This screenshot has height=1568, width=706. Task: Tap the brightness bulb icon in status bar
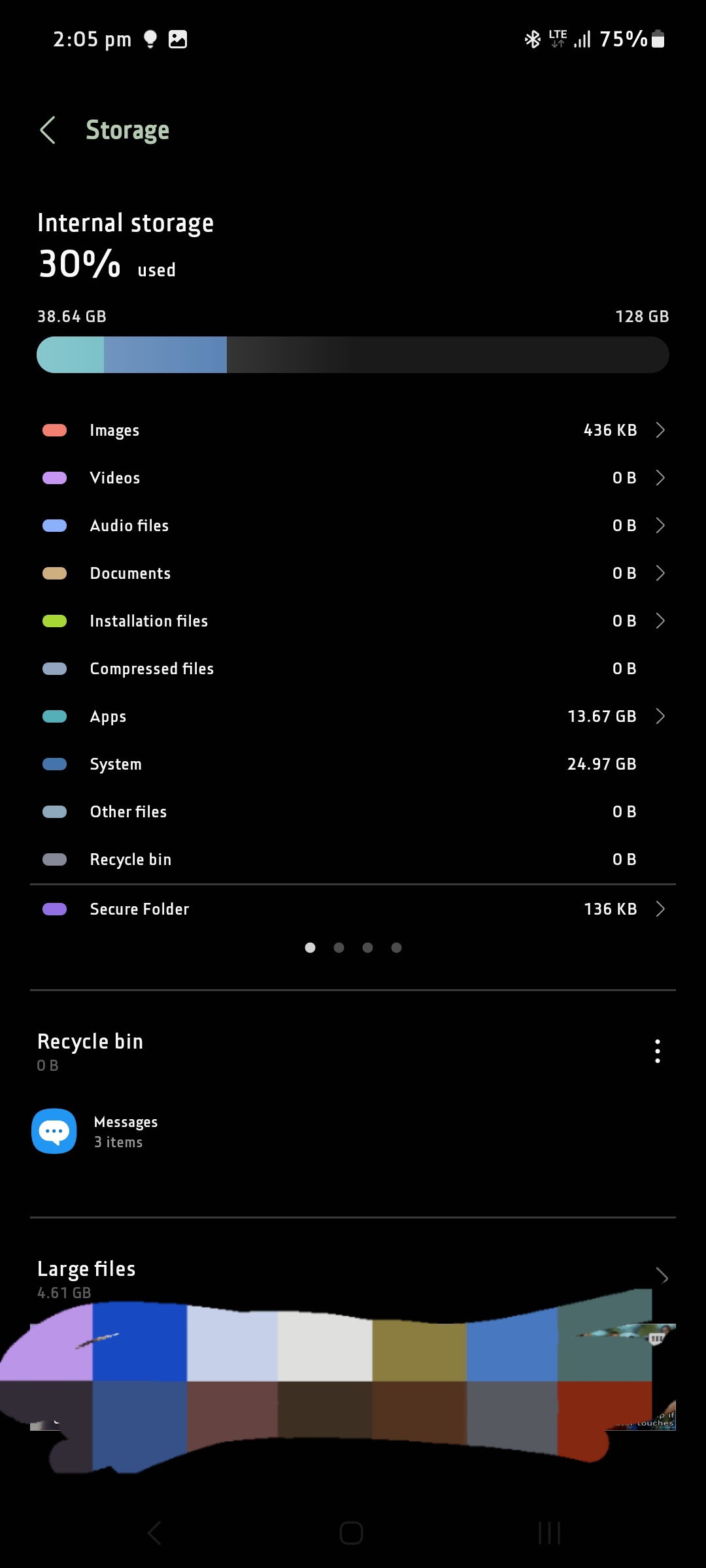click(x=149, y=39)
